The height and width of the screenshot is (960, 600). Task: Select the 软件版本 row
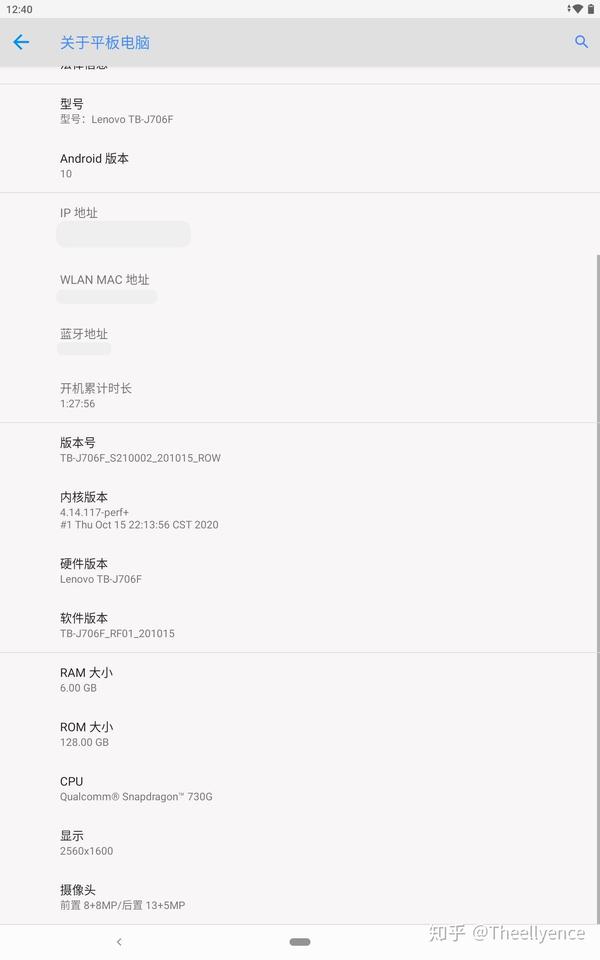[x=300, y=625]
